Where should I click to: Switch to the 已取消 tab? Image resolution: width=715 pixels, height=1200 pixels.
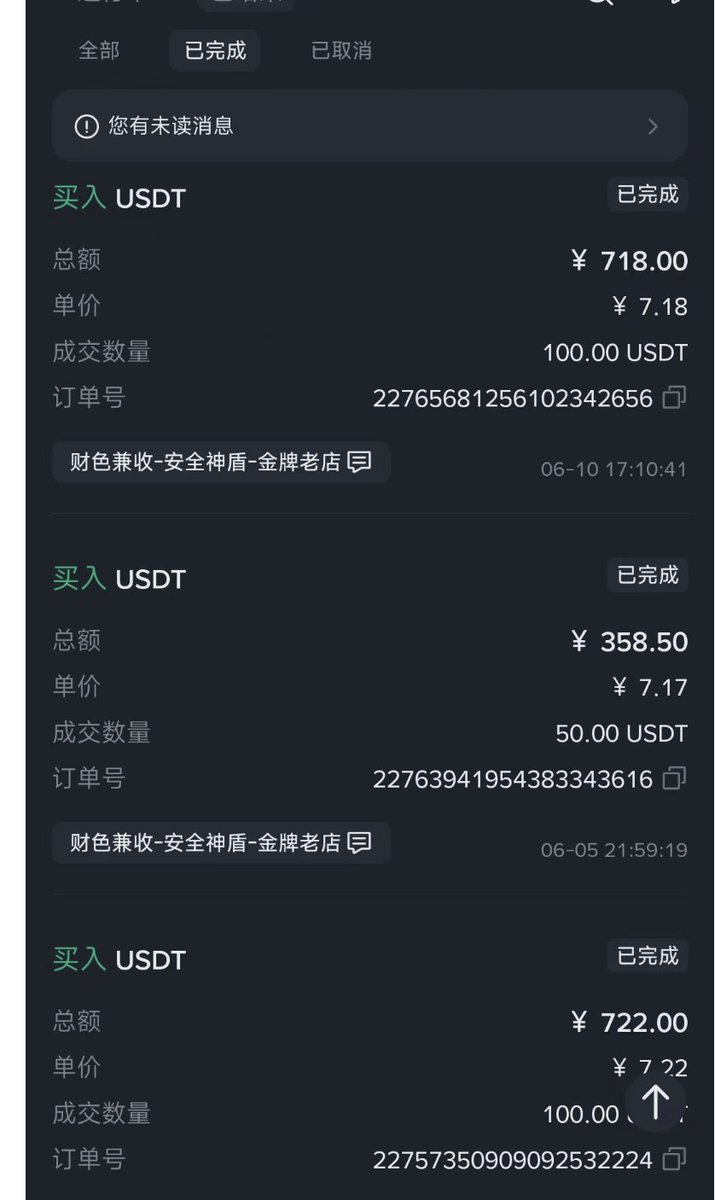pyautogui.click(x=341, y=50)
